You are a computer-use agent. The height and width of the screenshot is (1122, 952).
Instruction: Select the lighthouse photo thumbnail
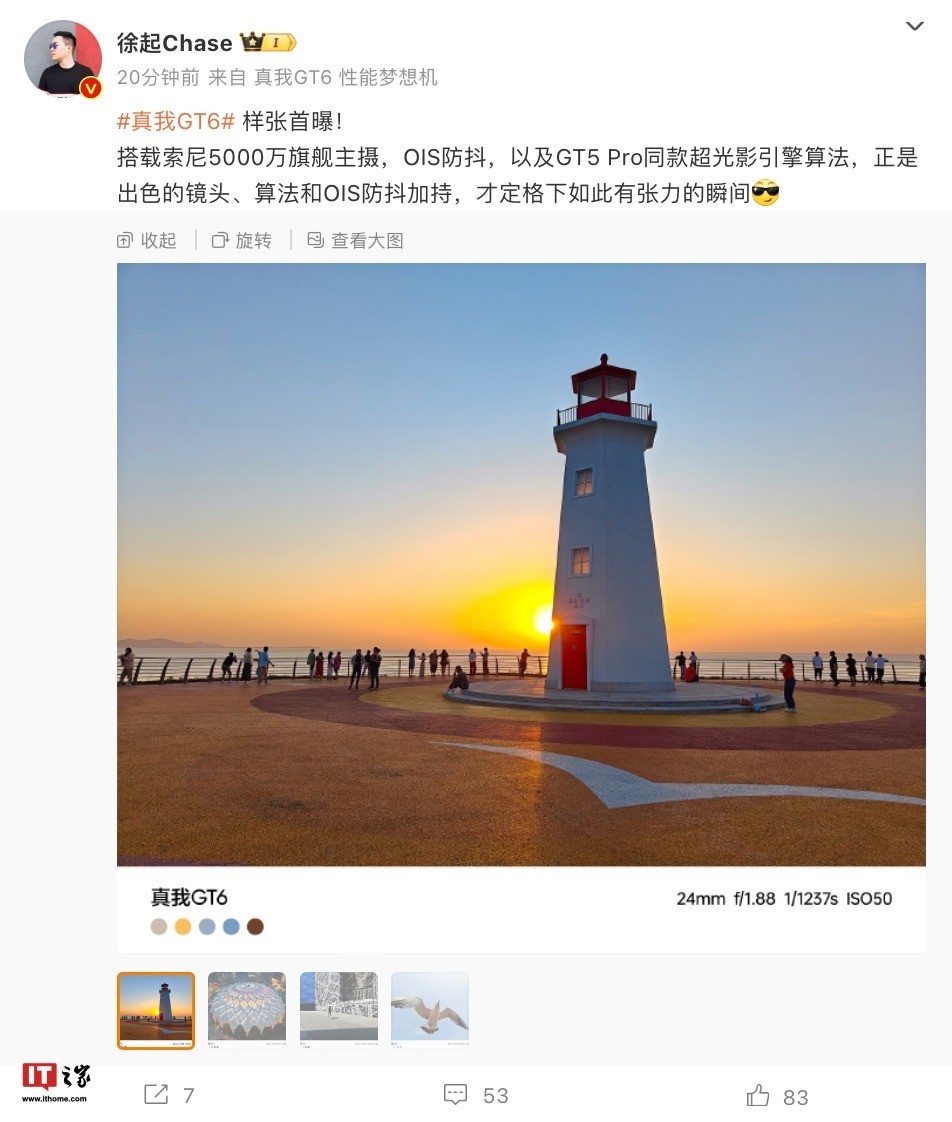click(x=156, y=1009)
